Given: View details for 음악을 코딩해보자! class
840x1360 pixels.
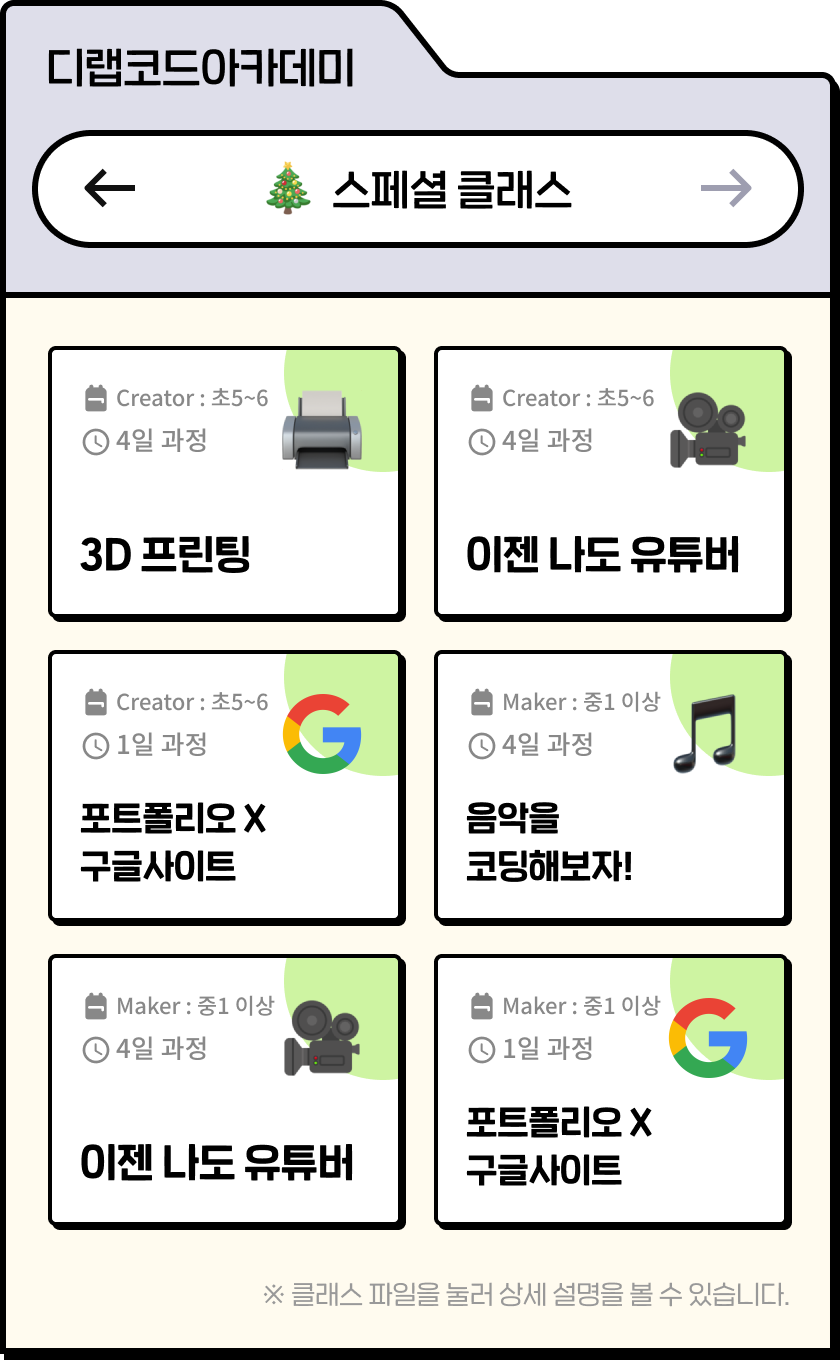Looking at the screenshot, I should point(611,786).
